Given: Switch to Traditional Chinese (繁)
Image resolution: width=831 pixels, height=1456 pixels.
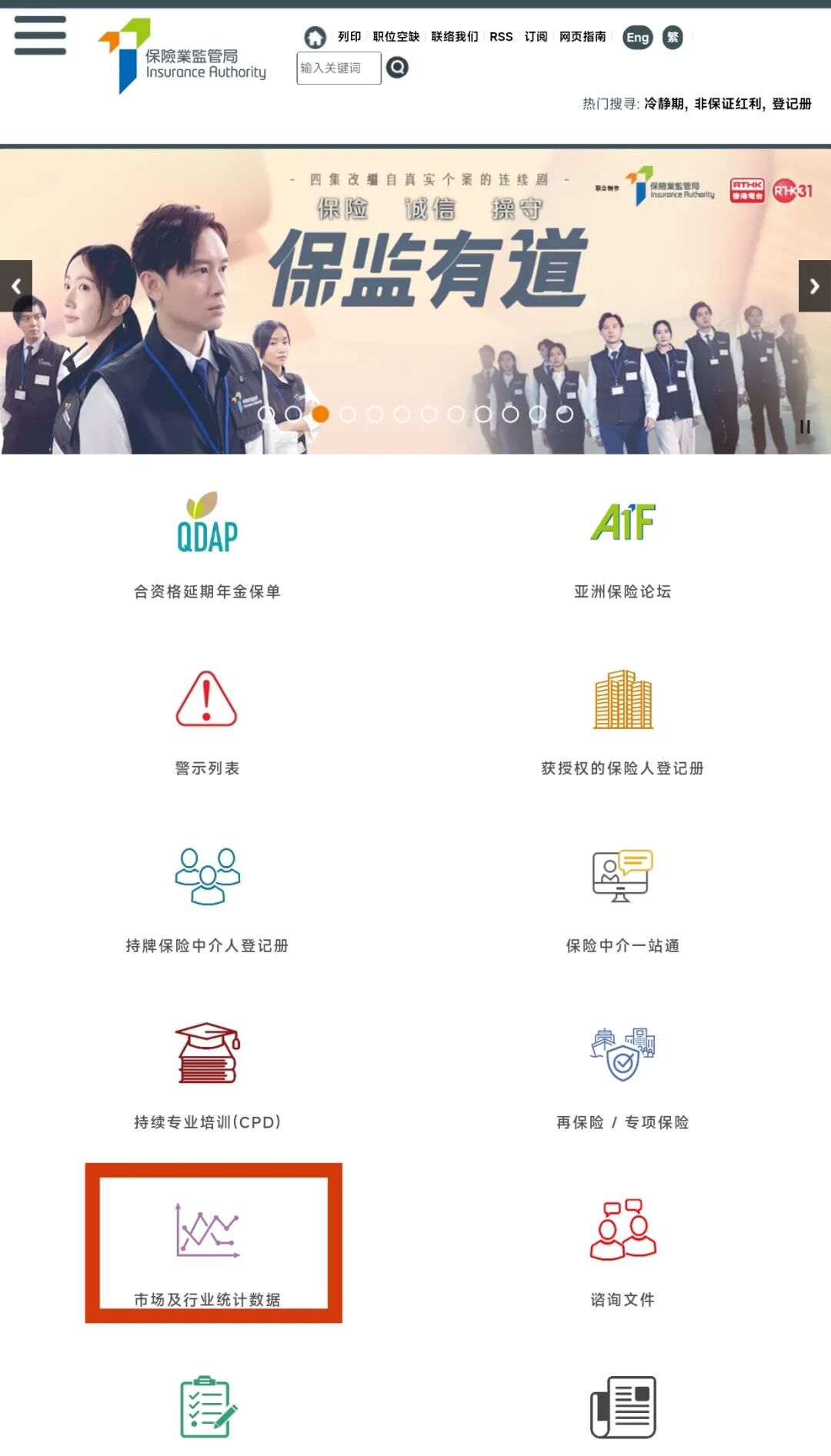Looking at the screenshot, I should click(672, 37).
